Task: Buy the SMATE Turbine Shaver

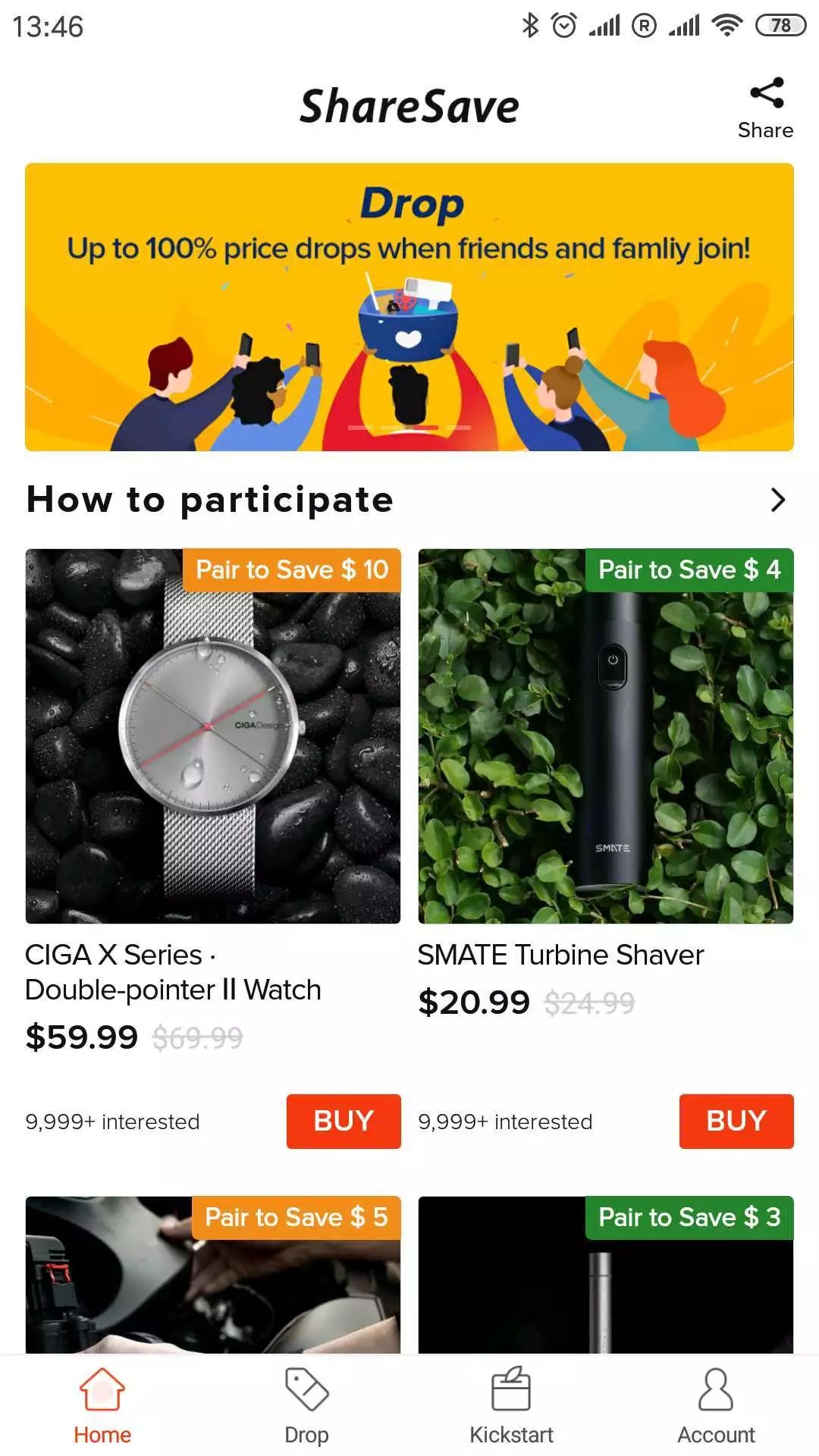Action: 736,1121
